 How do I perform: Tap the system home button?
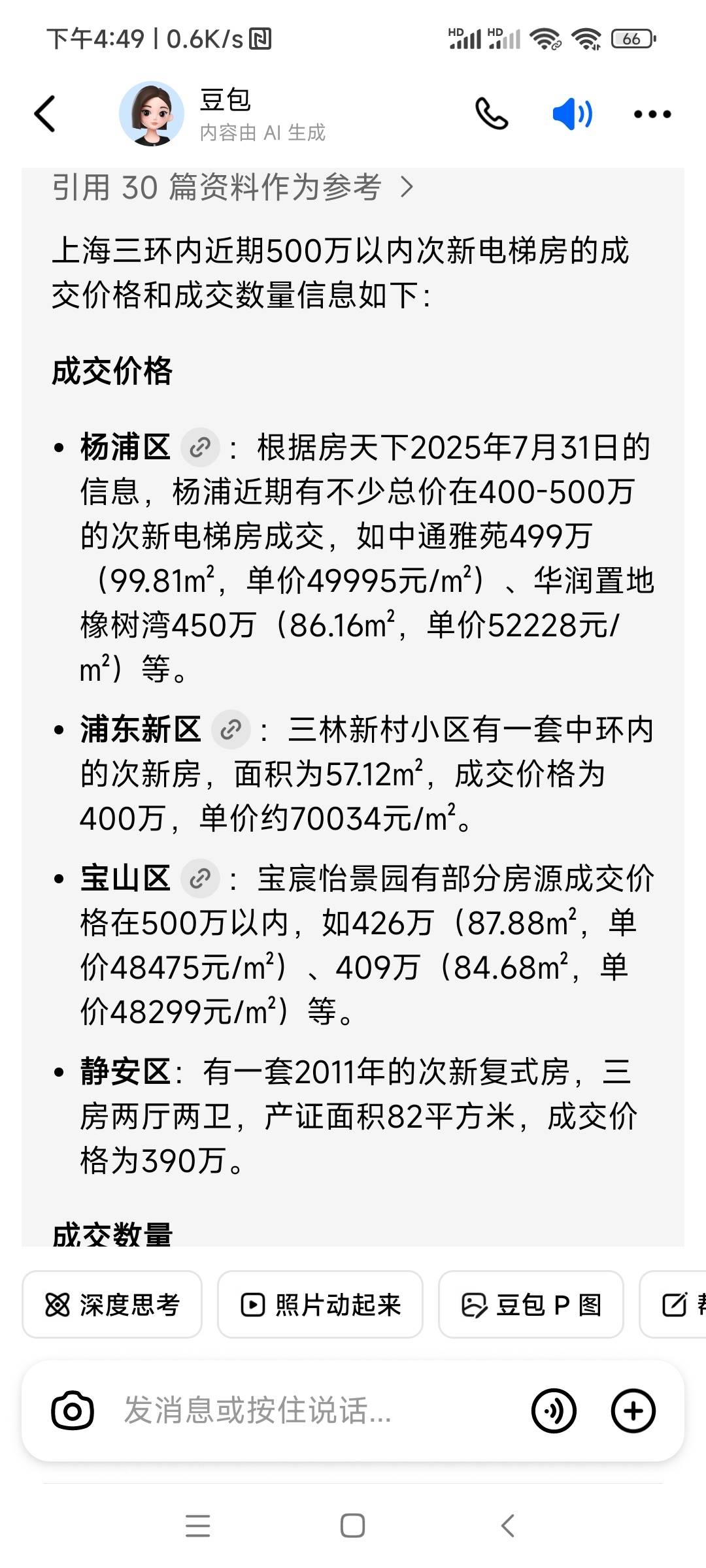352,1526
